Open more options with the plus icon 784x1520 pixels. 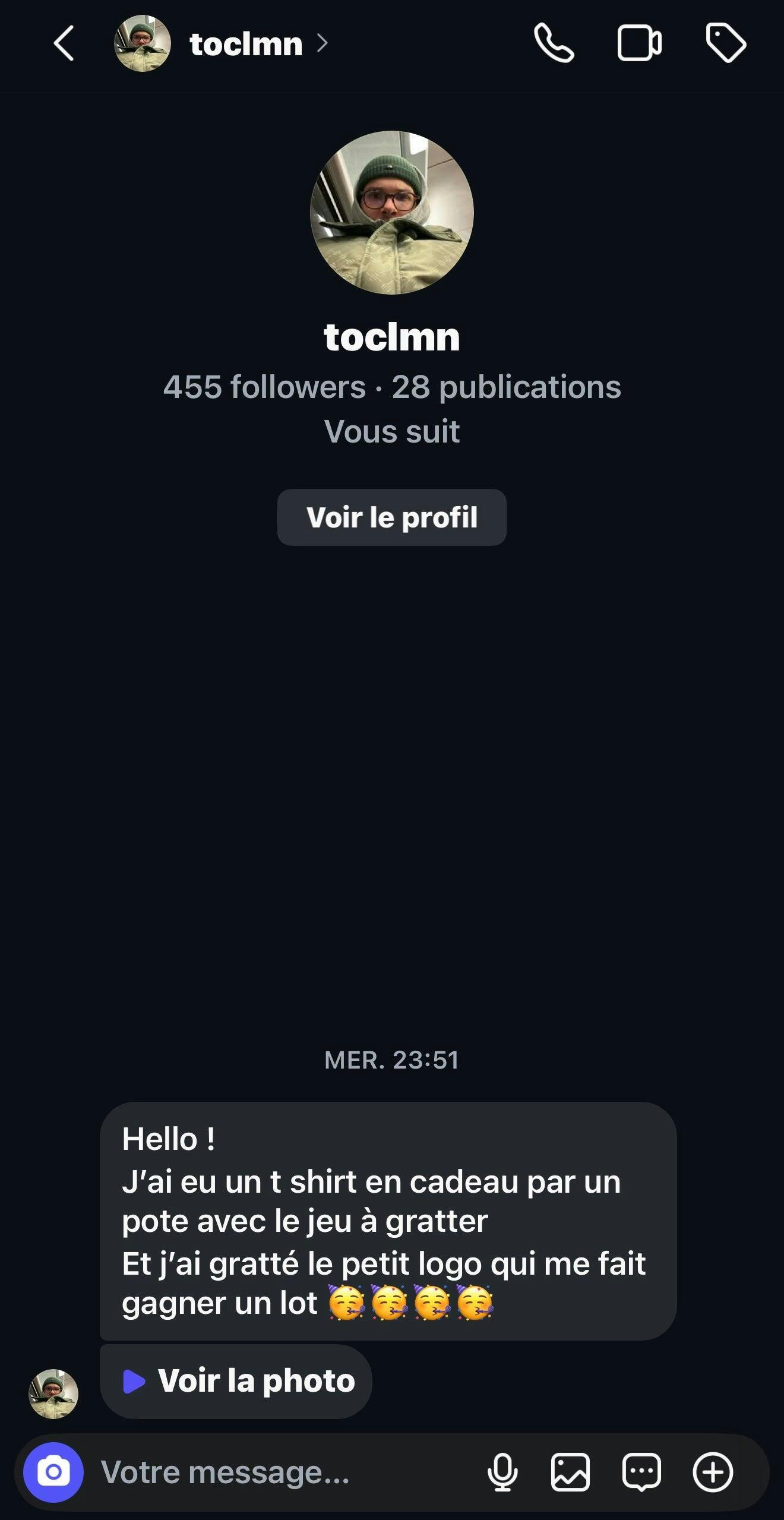713,1472
